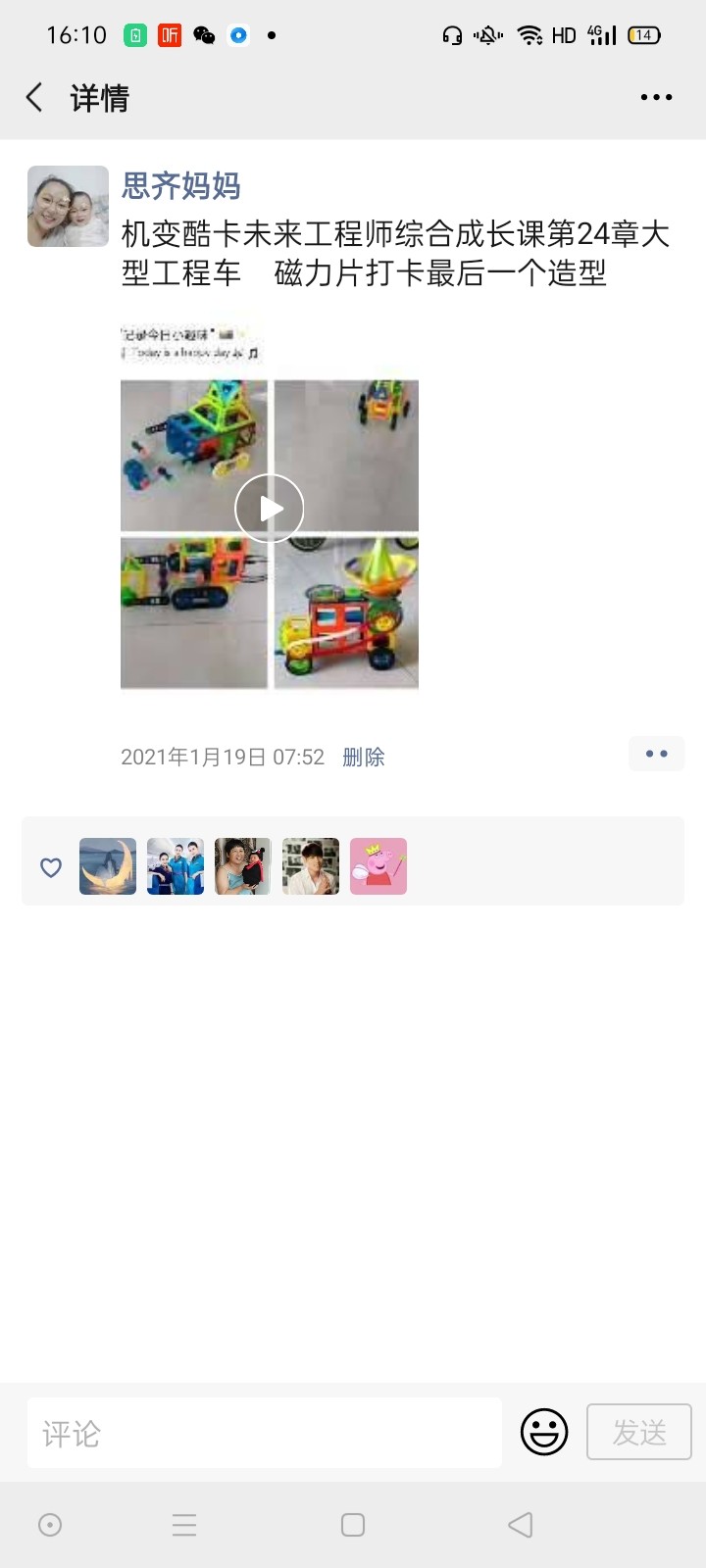Tap the system back triangle button

521,1525
